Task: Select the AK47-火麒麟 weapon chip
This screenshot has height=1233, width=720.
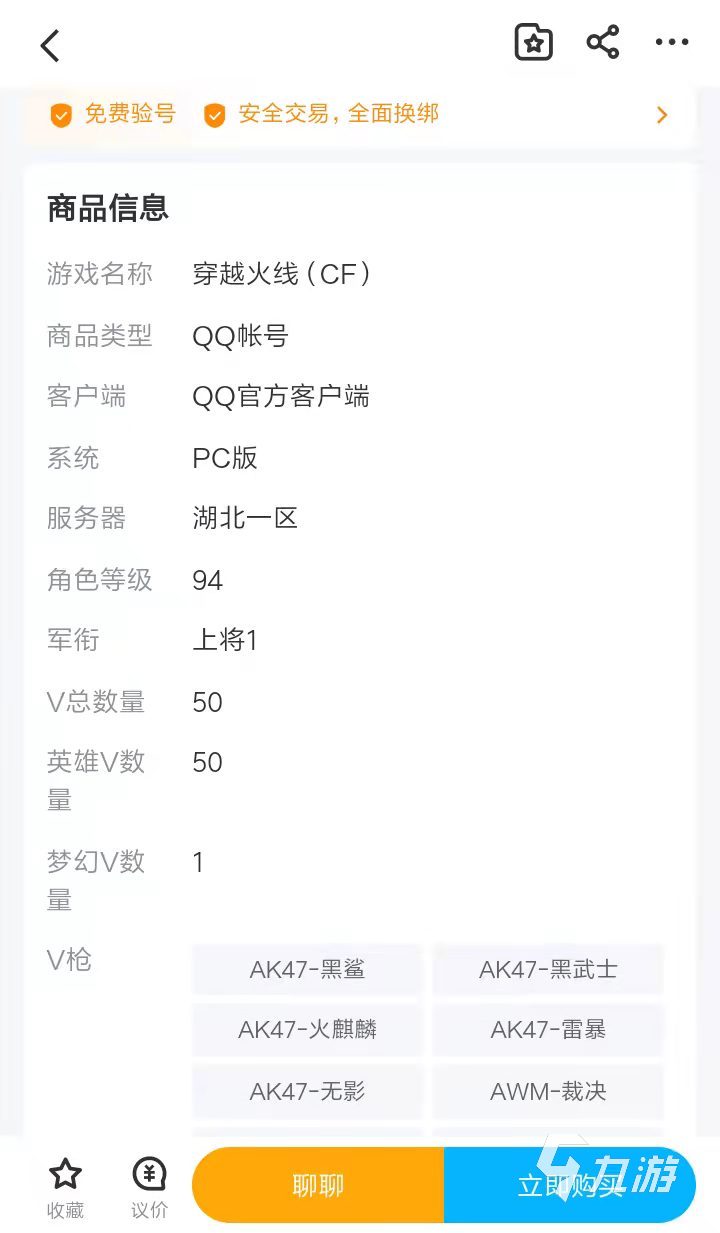Action: click(307, 1030)
